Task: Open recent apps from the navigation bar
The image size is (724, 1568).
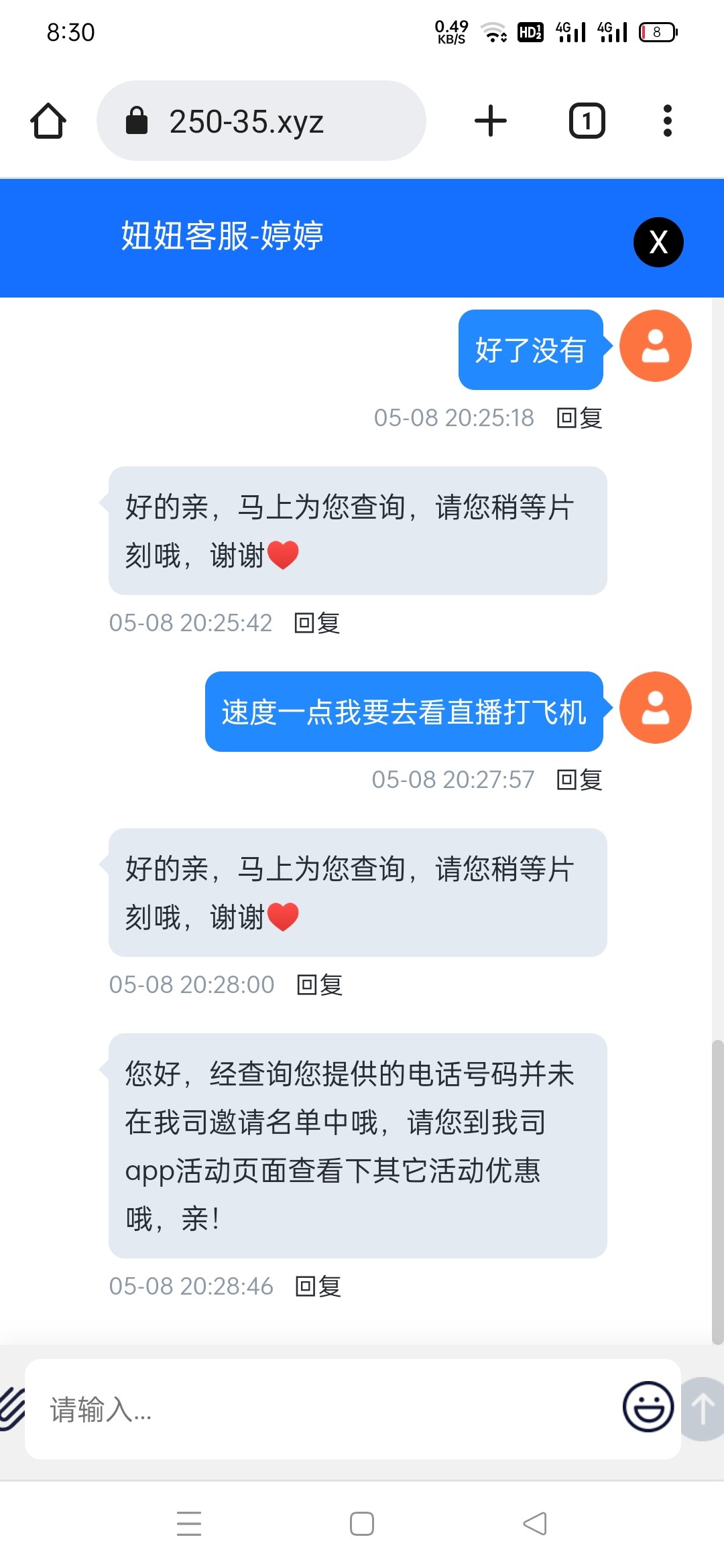Action: (189, 1523)
